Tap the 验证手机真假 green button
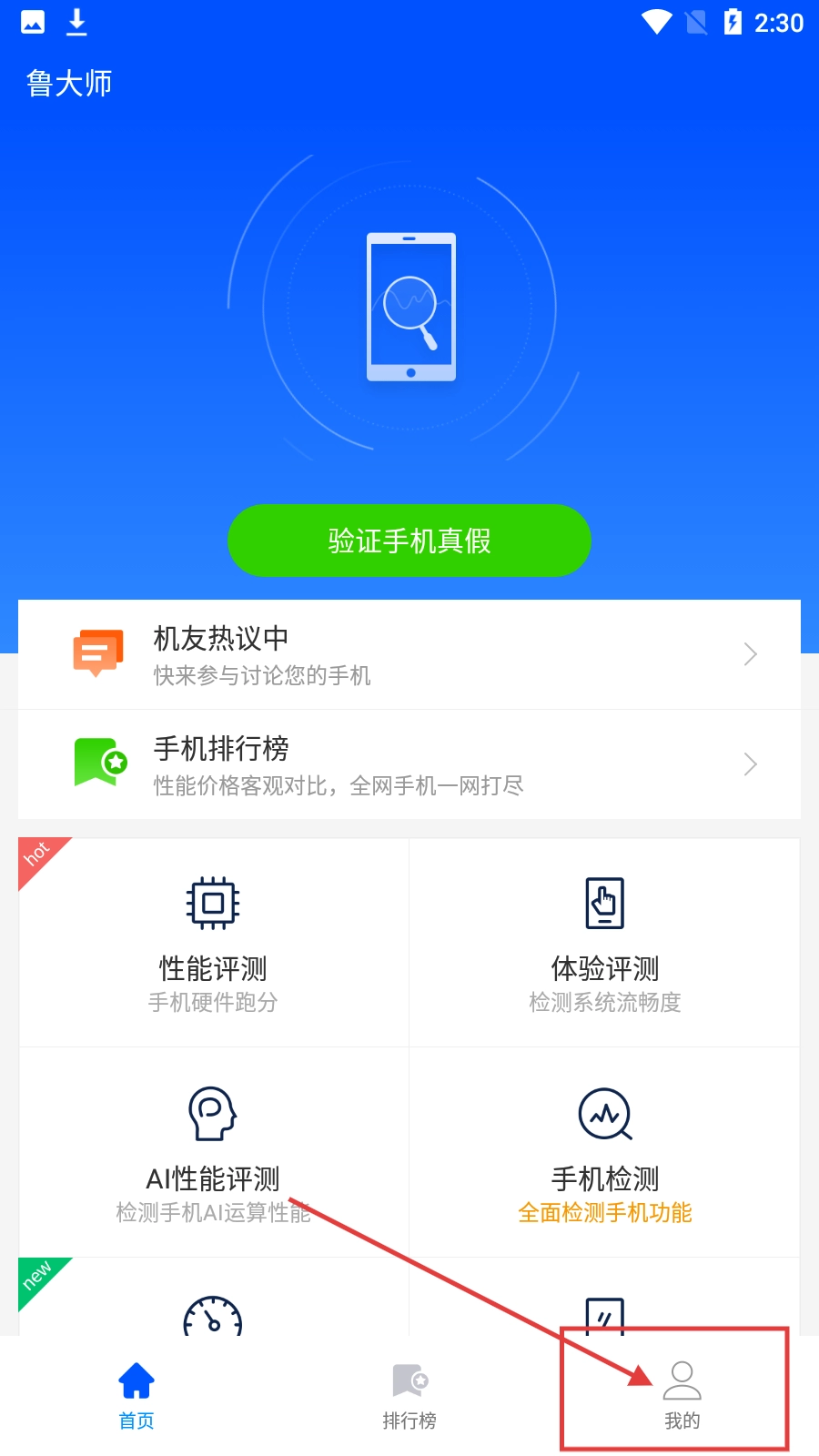Screen dimensions: 819x1456 409,541
